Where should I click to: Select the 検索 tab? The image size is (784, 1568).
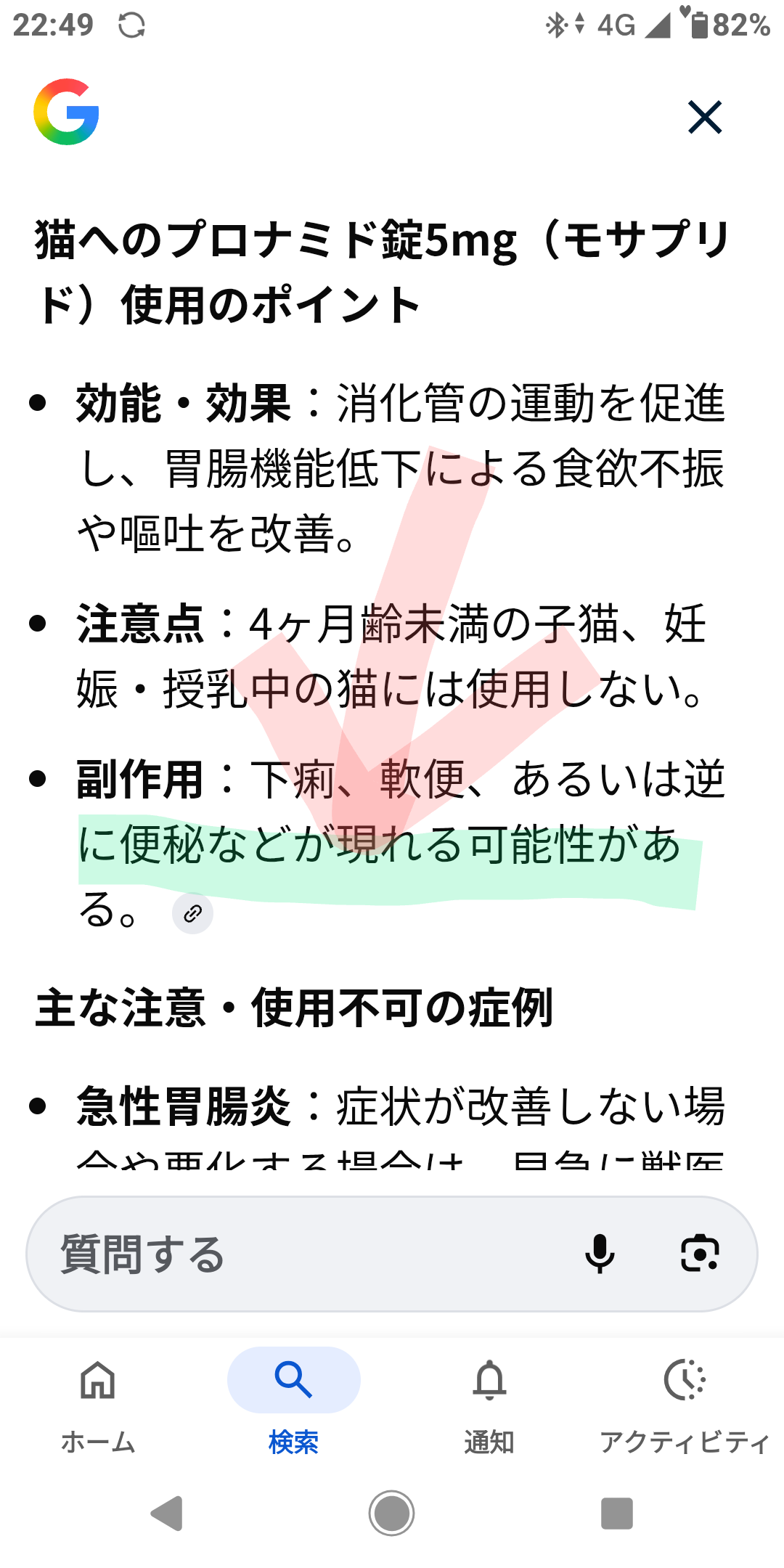pos(293,1397)
